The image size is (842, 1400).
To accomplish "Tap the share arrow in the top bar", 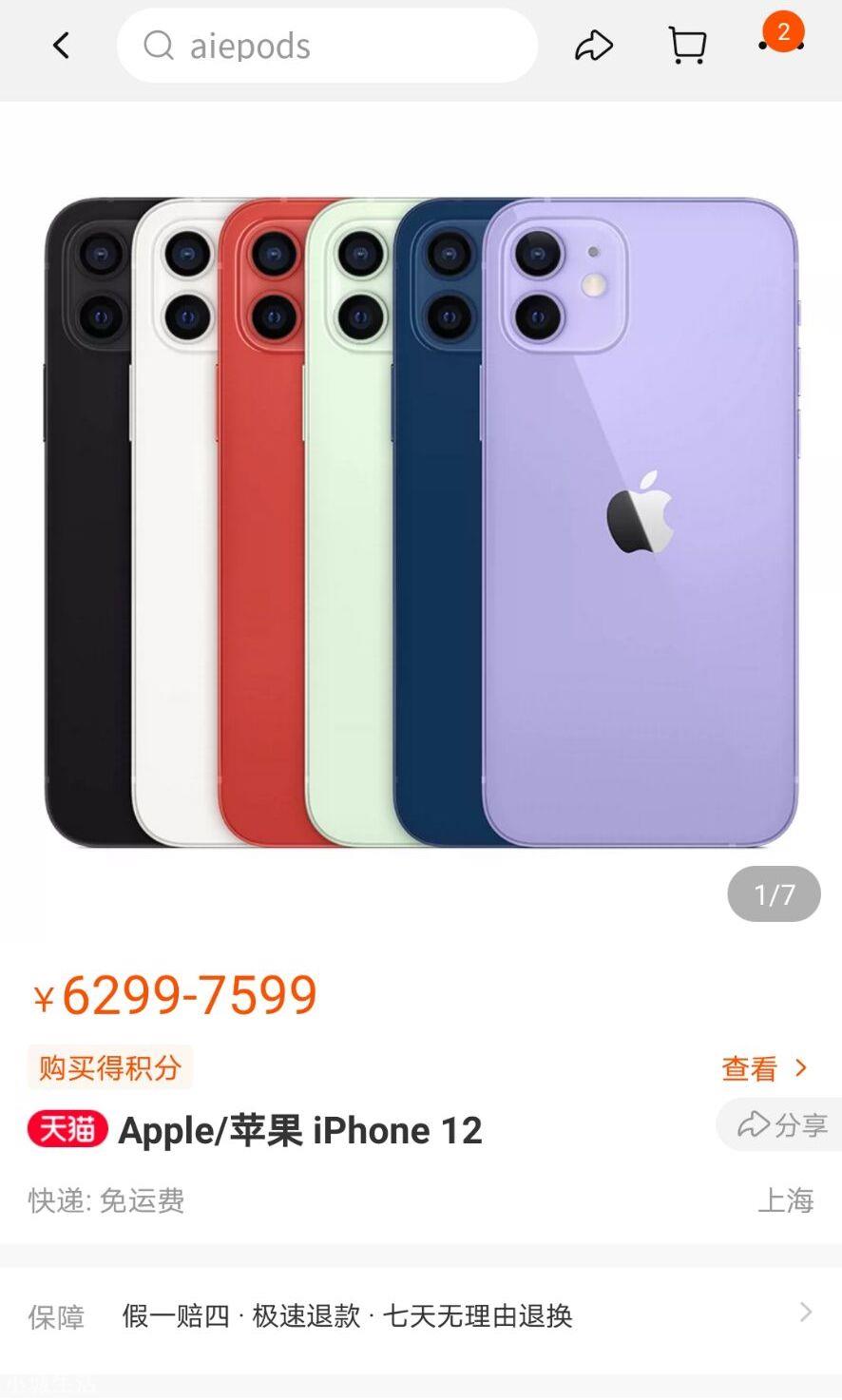I will 594,46.
